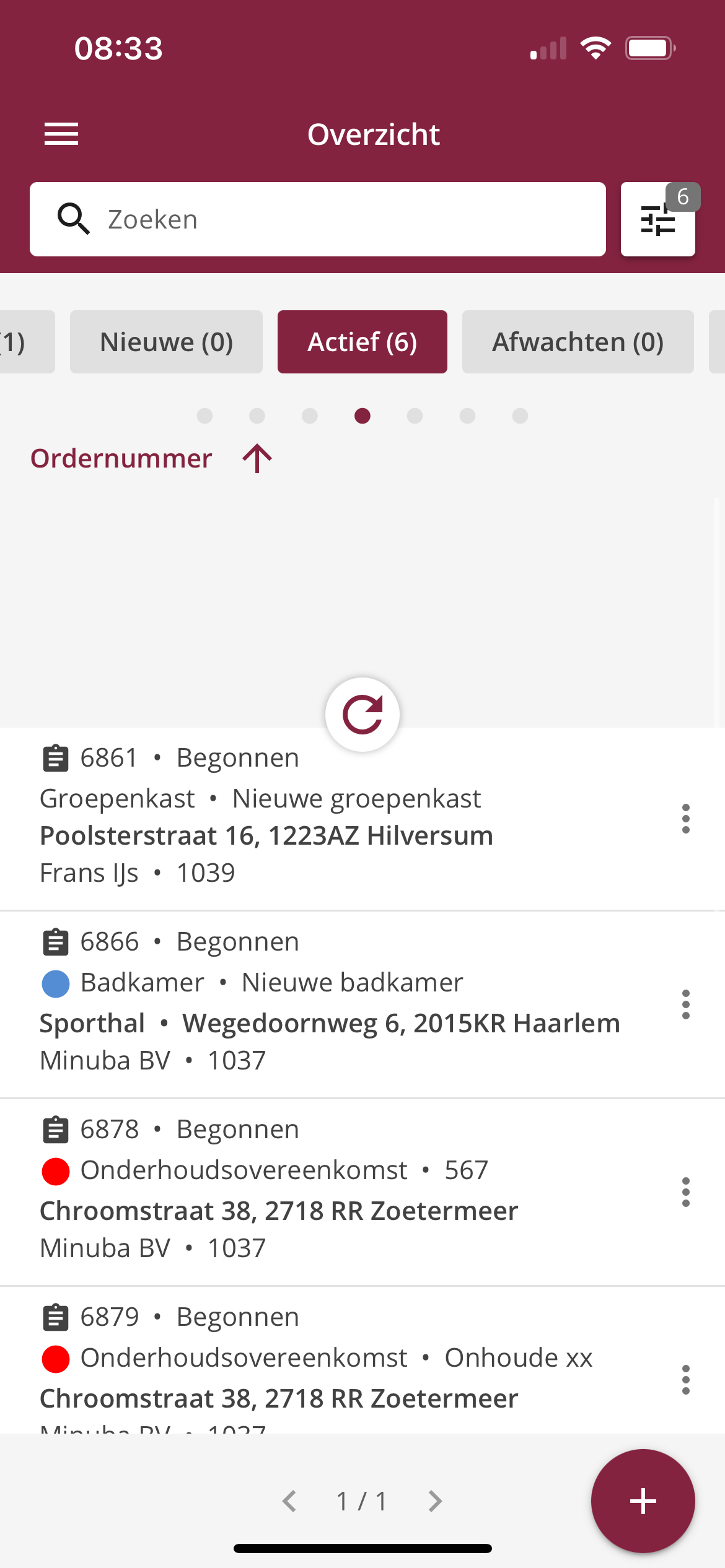Open the overflow menu for order 6878
Screen dimensions: 725x1568
point(686,1192)
